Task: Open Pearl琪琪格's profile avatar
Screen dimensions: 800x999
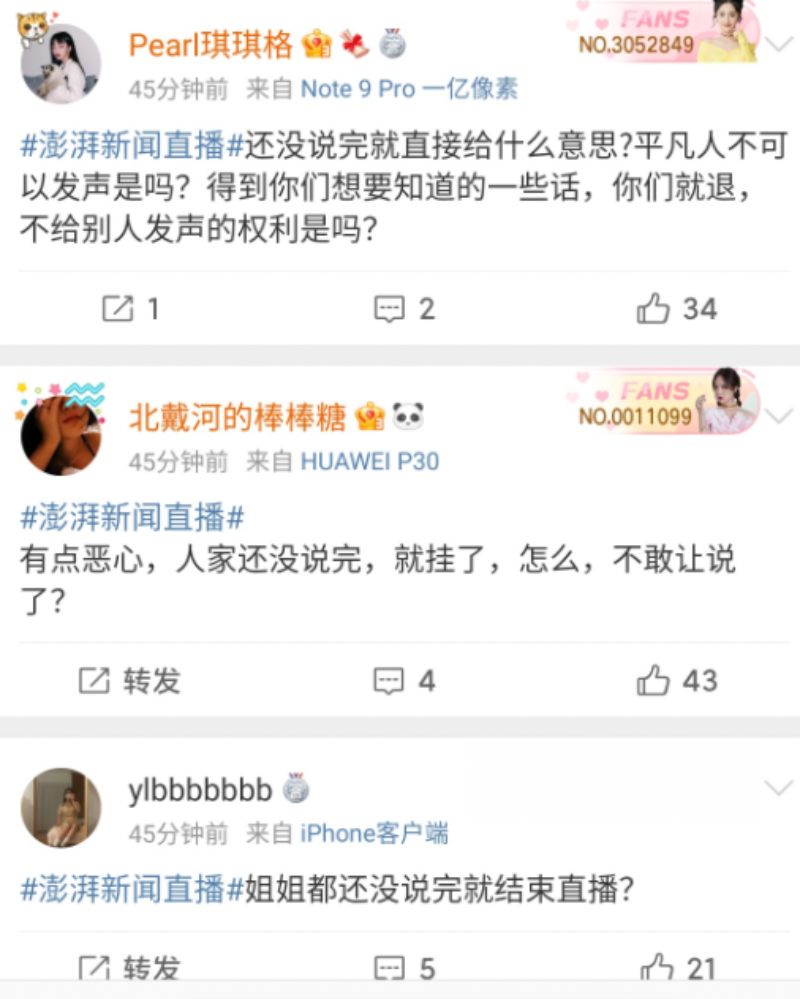Action: point(61,64)
